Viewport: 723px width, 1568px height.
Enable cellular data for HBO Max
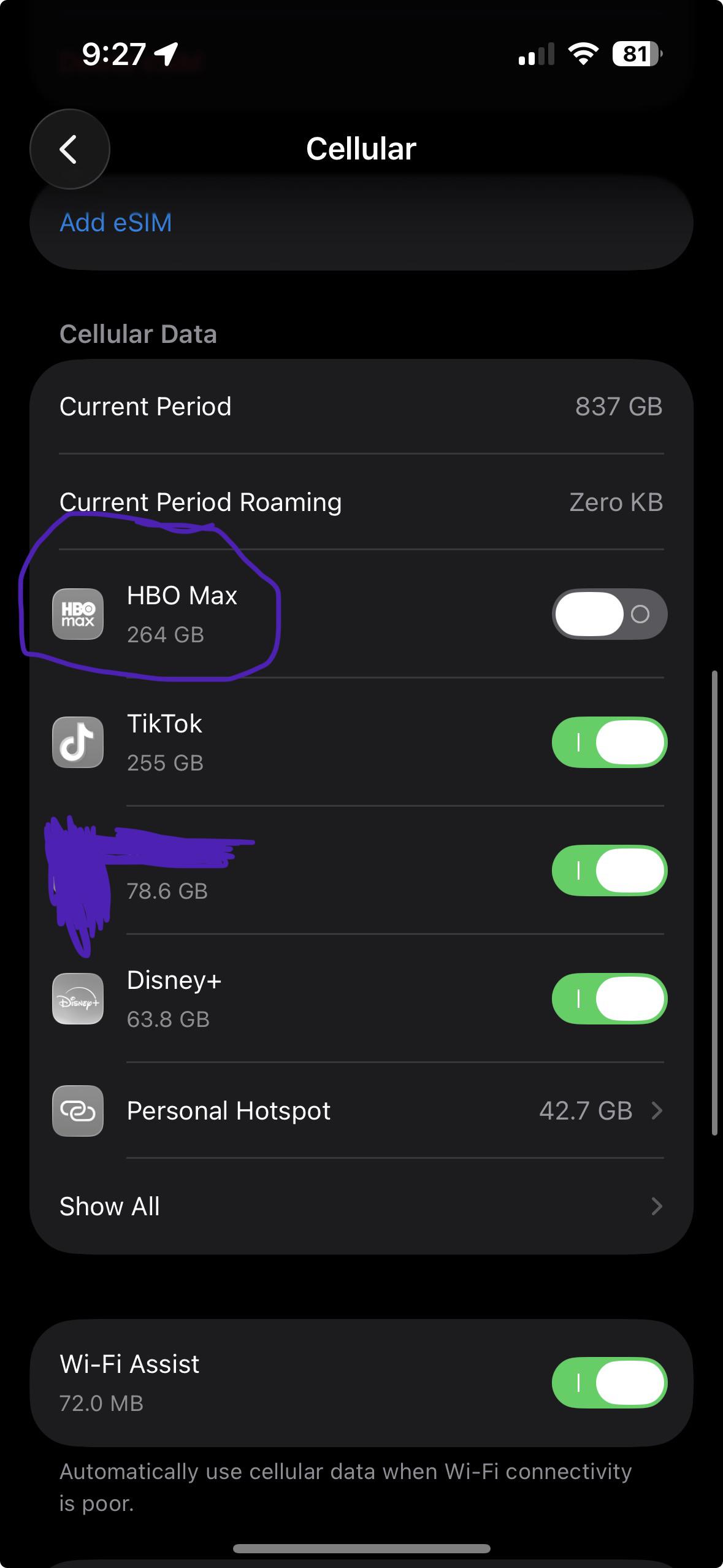tap(610, 614)
